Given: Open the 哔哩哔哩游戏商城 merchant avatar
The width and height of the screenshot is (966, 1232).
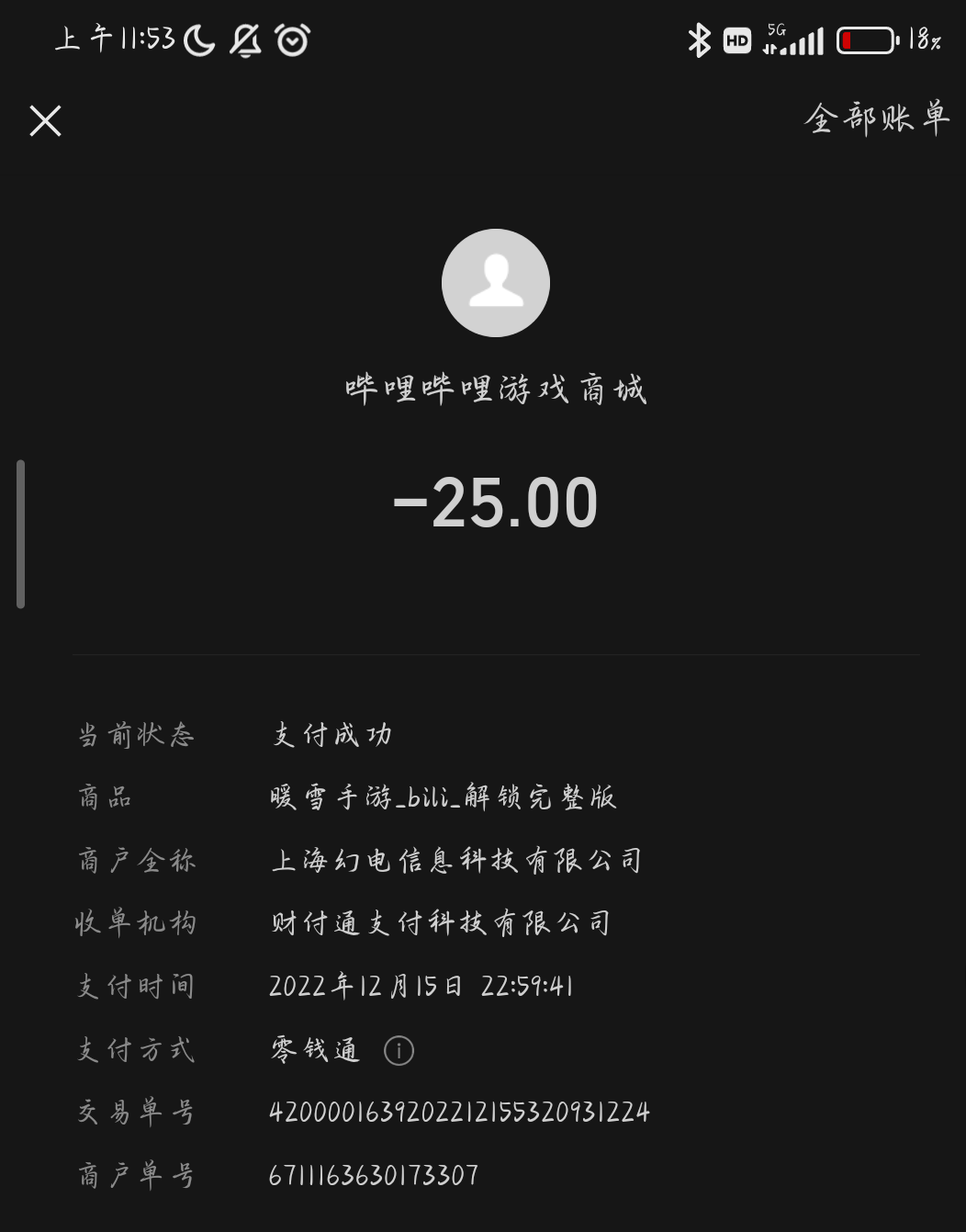Looking at the screenshot, I should point(496,283).
